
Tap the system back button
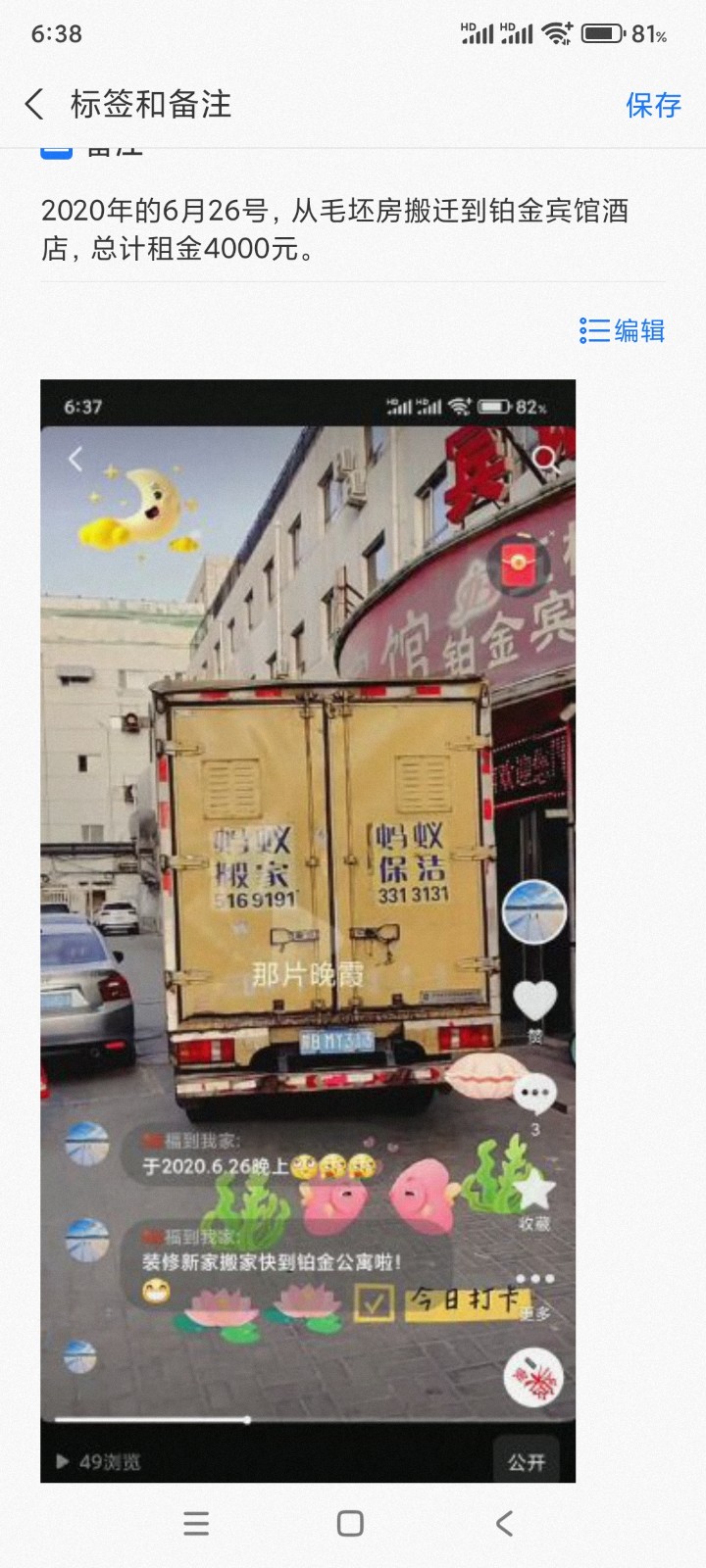click(504, 1523)
